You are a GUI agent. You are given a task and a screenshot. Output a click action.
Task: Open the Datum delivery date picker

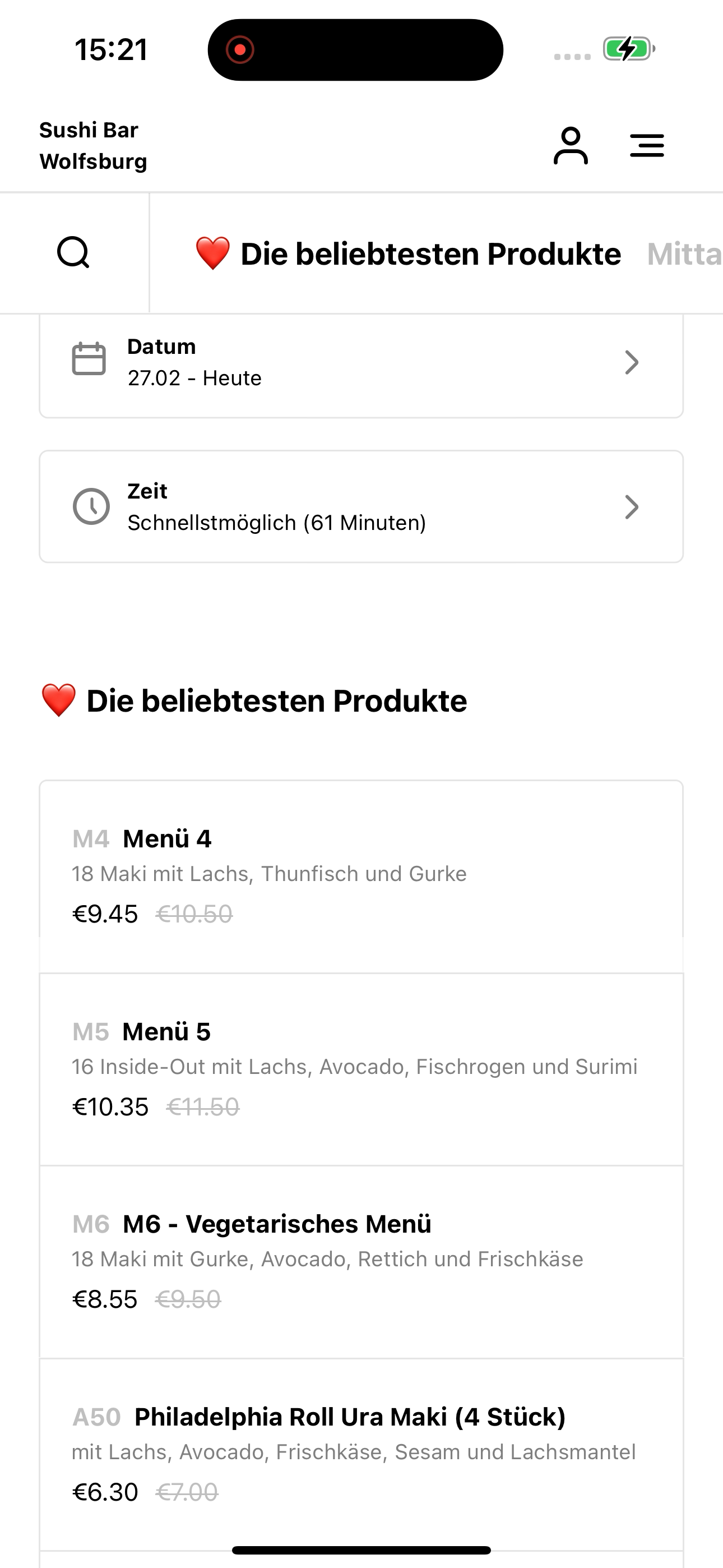tap(361, 365)
